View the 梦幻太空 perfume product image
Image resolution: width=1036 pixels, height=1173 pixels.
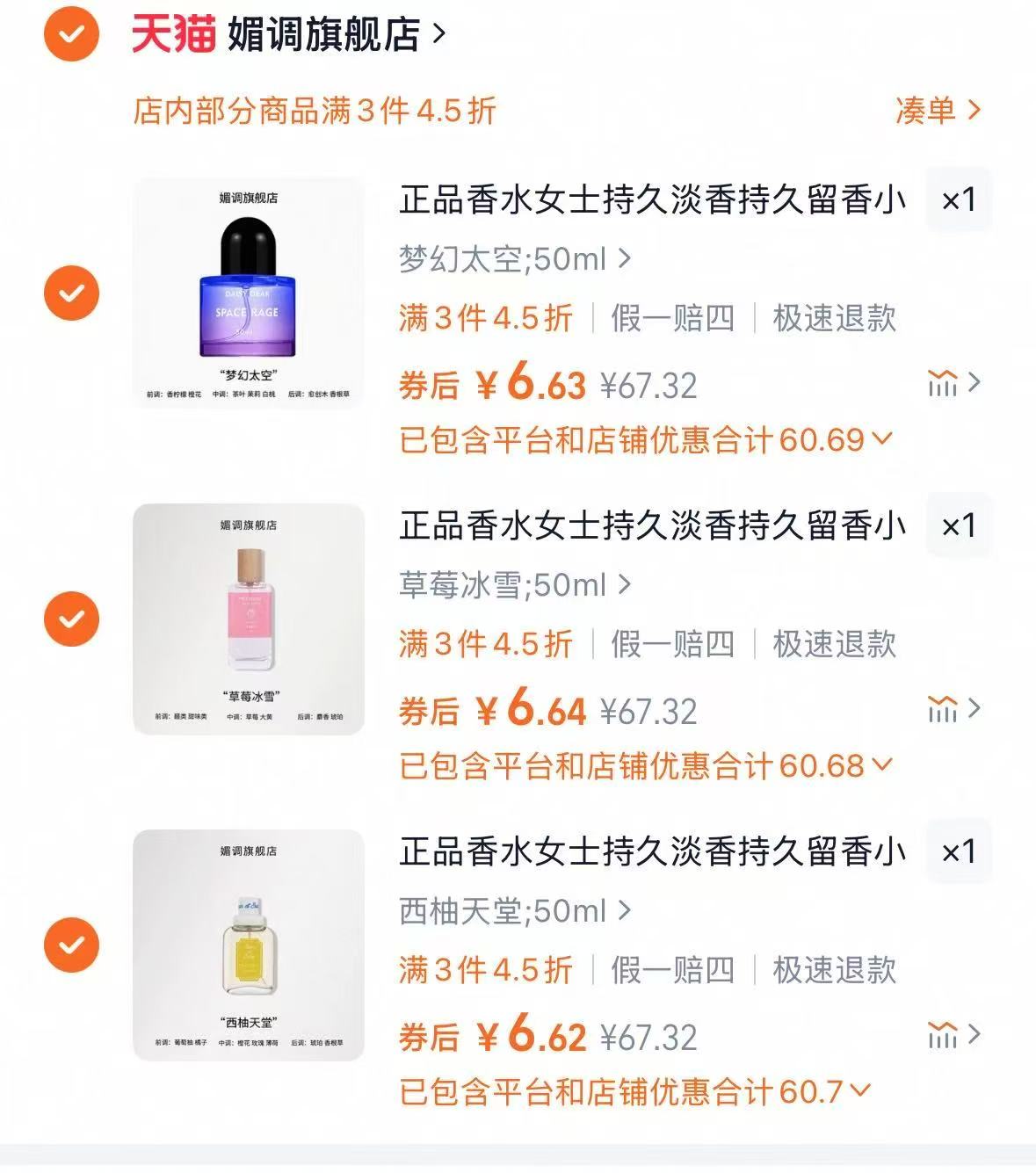click(x=249, y=290)
